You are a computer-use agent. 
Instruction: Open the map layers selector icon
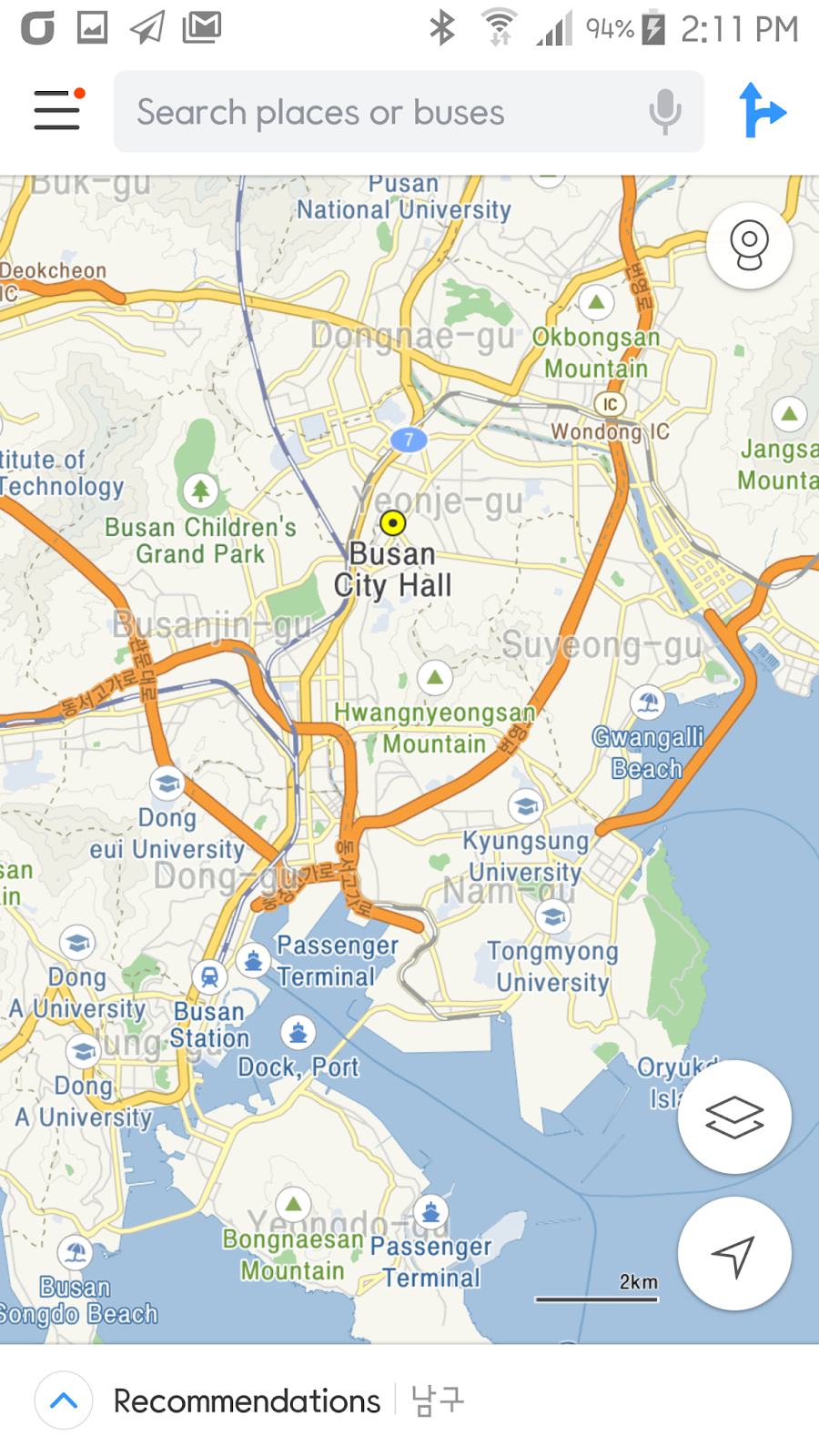[x=733, y=1117]
